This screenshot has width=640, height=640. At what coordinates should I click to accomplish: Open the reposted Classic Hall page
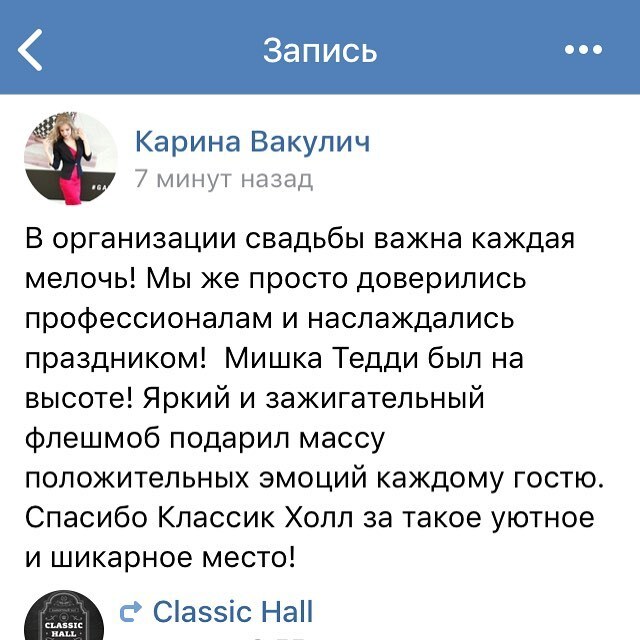pyautogui.click(x=231, y=611)
